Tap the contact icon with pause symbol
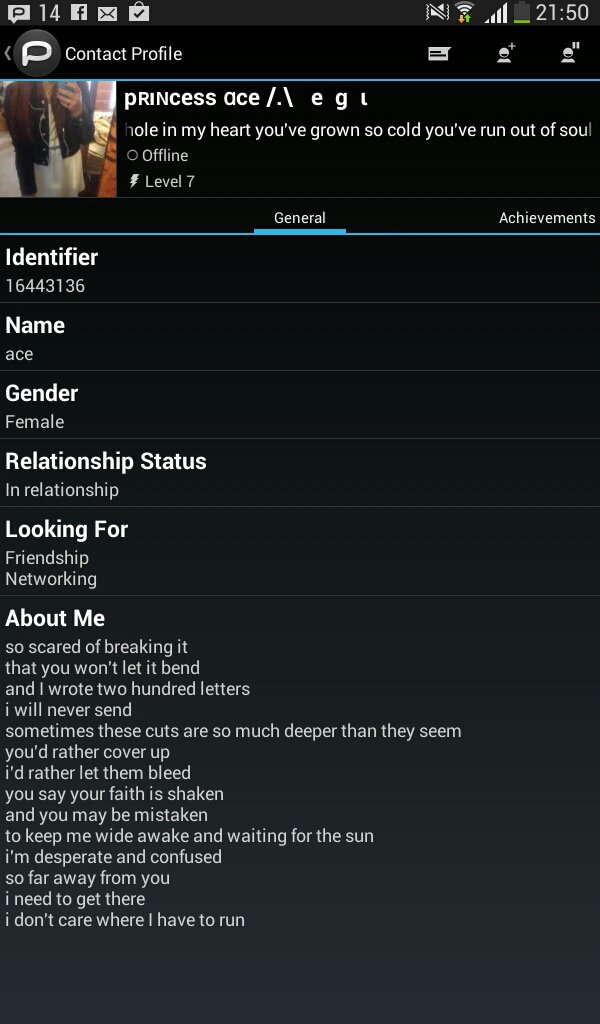The width and height of the screenshot is (600, 1024). [571, 54]
